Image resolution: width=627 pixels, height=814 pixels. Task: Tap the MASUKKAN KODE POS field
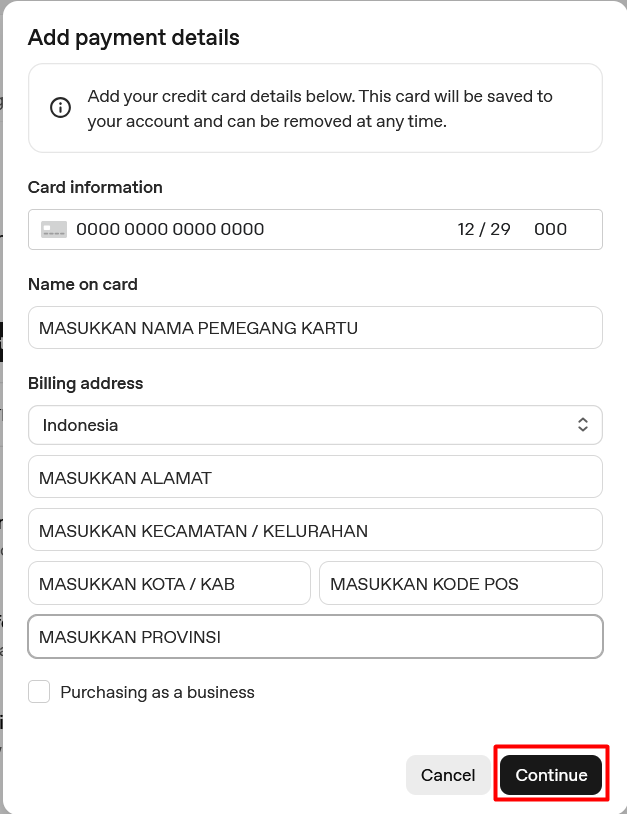tap(460, 583)
